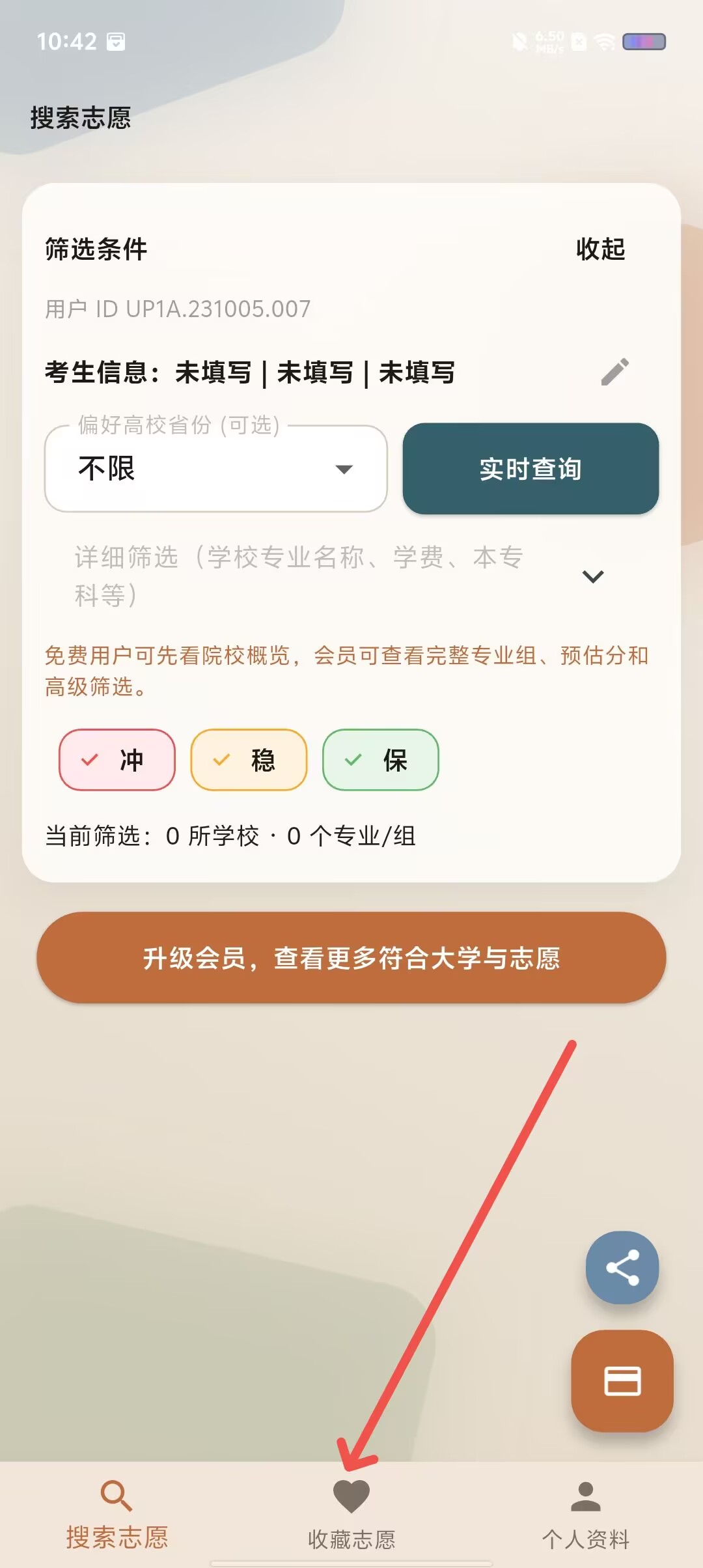Switch to the 收藏志愿 tab
The image size is (703, 1568).
pos(351,1514)
